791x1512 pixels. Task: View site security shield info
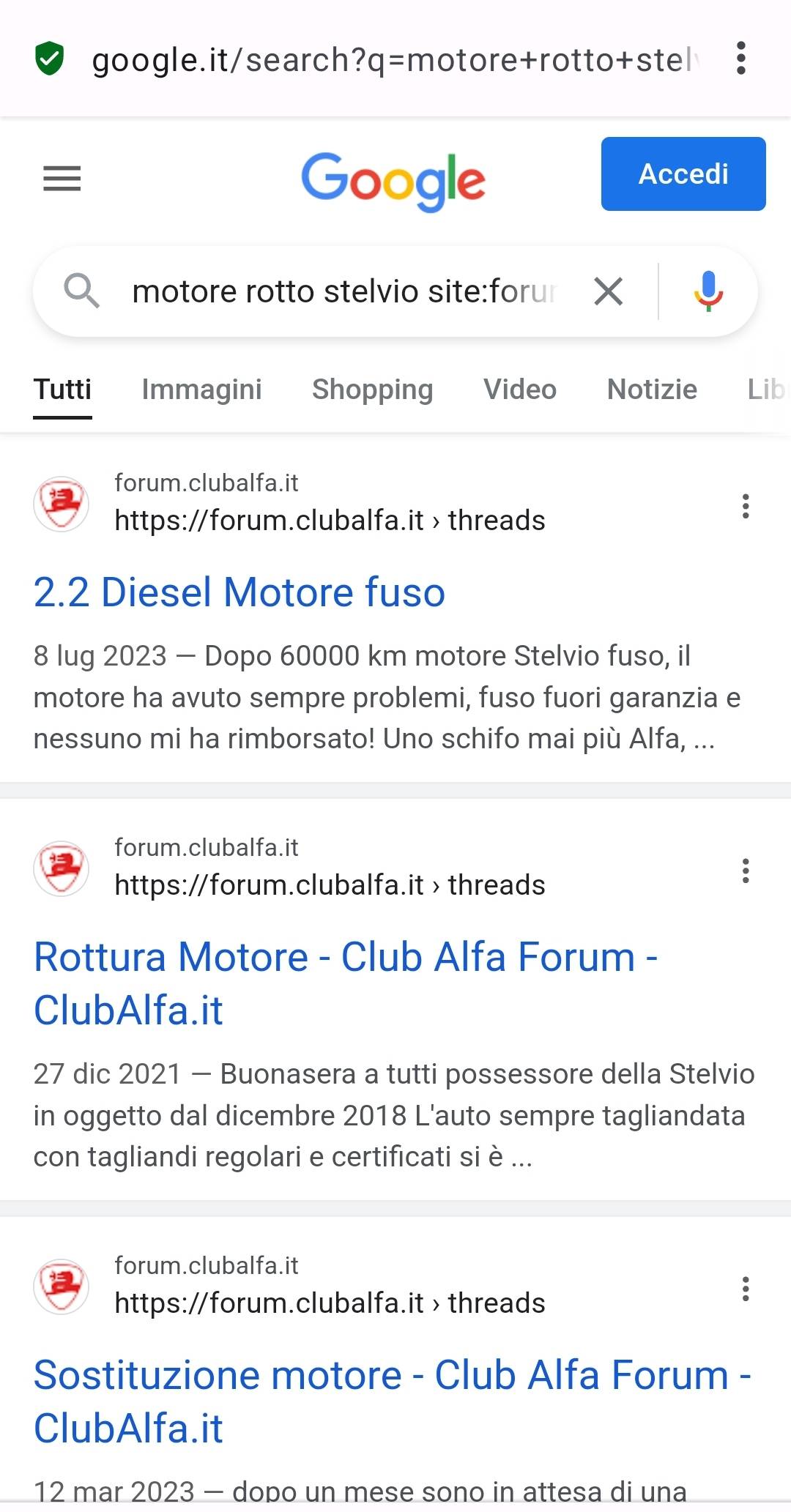click(x=50, y=59)
